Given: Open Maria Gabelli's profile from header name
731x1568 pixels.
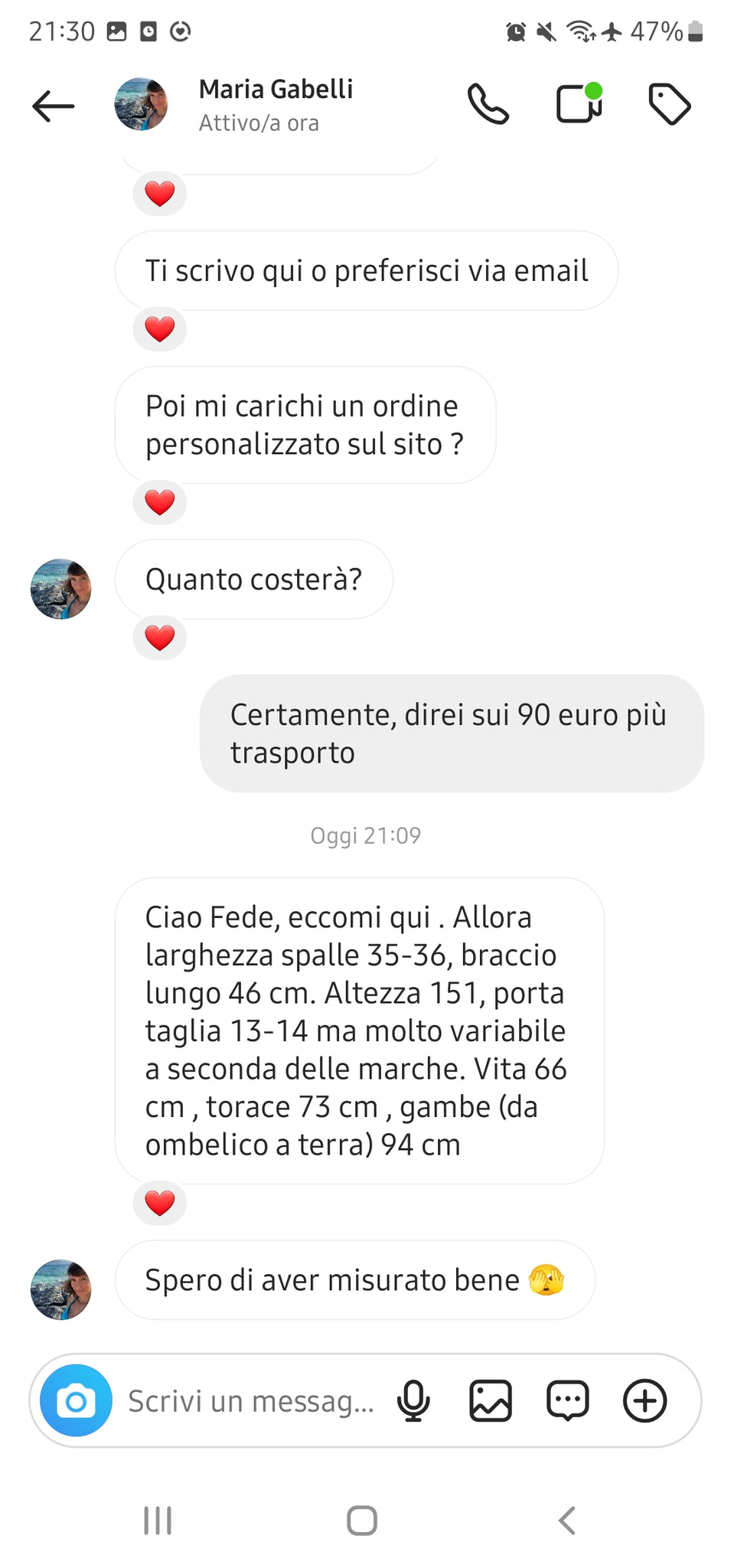Looking at the screenshot, I should pos(276,89).
